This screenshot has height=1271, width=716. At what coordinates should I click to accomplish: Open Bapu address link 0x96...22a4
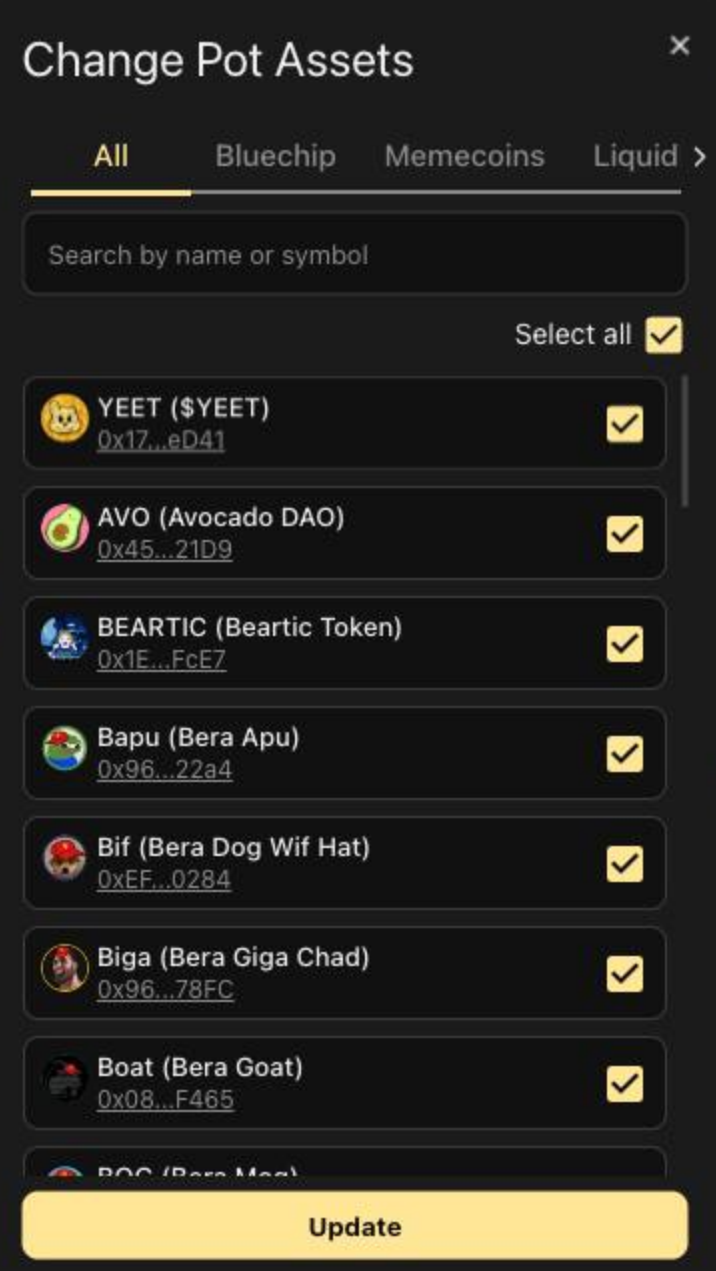click(x=165, y=770)
